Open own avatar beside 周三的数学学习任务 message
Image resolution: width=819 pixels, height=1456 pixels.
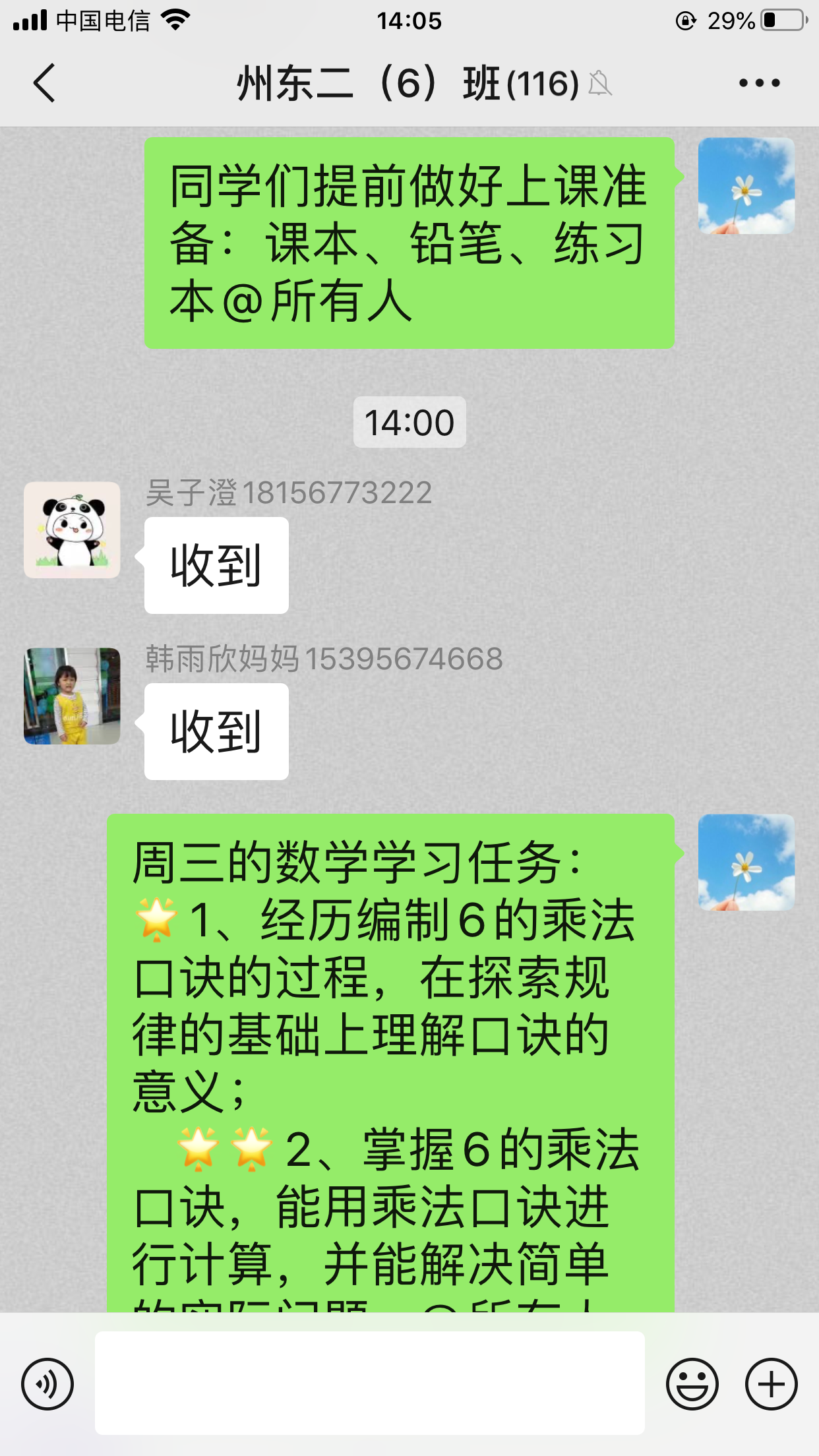pos(746,862)
